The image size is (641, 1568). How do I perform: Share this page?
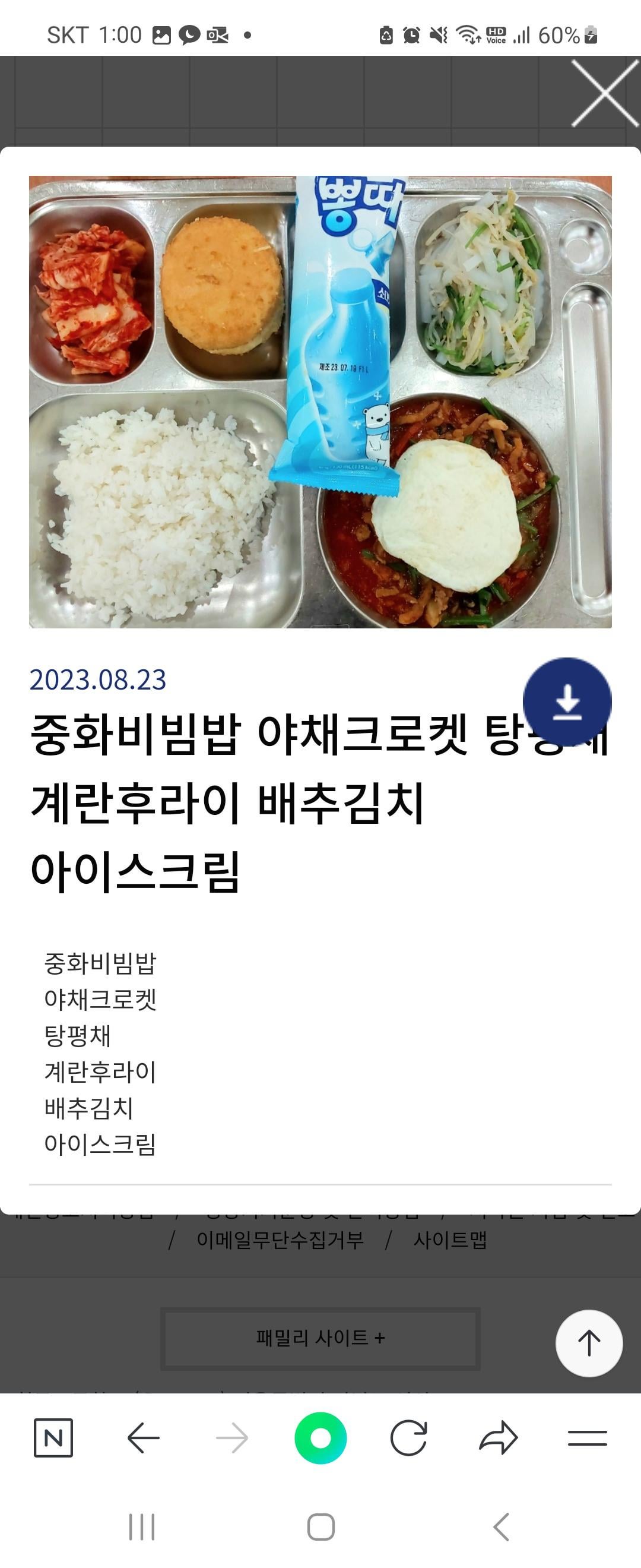498,1438
